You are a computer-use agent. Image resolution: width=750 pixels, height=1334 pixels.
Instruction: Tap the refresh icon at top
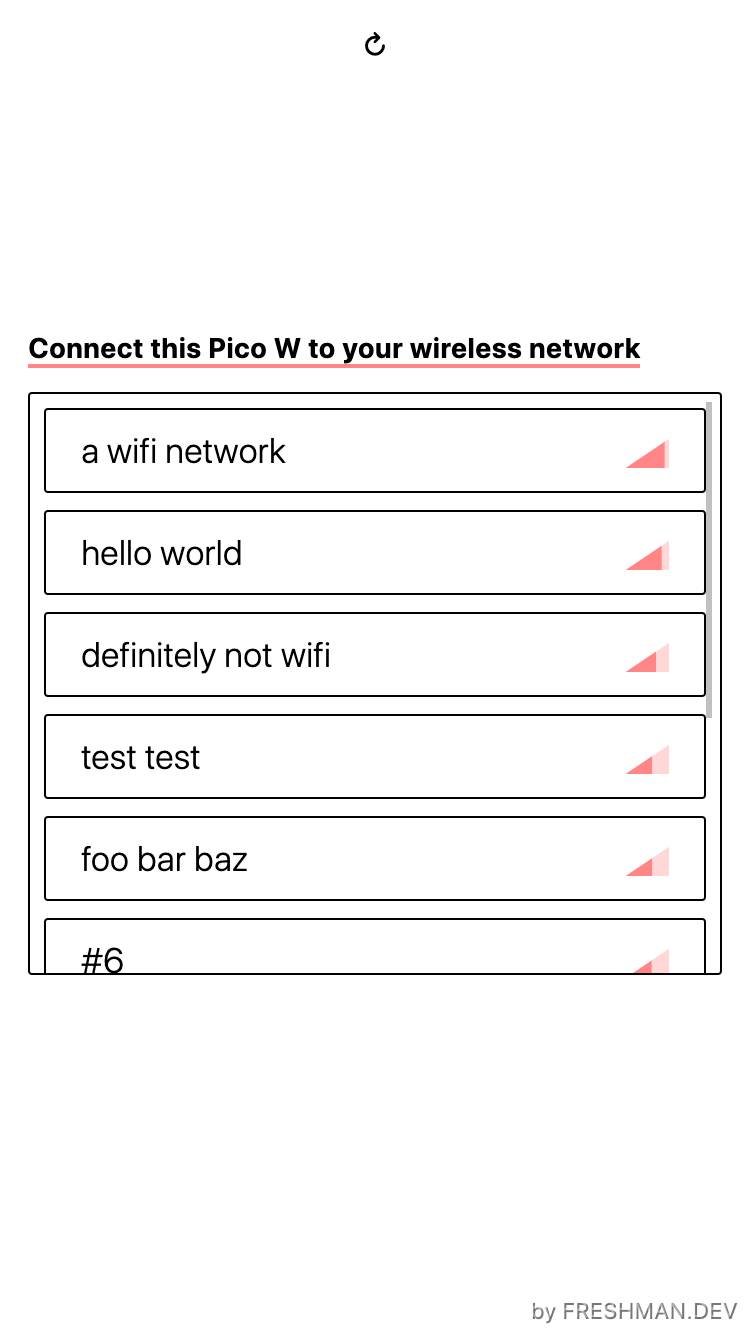click(375, 44)
